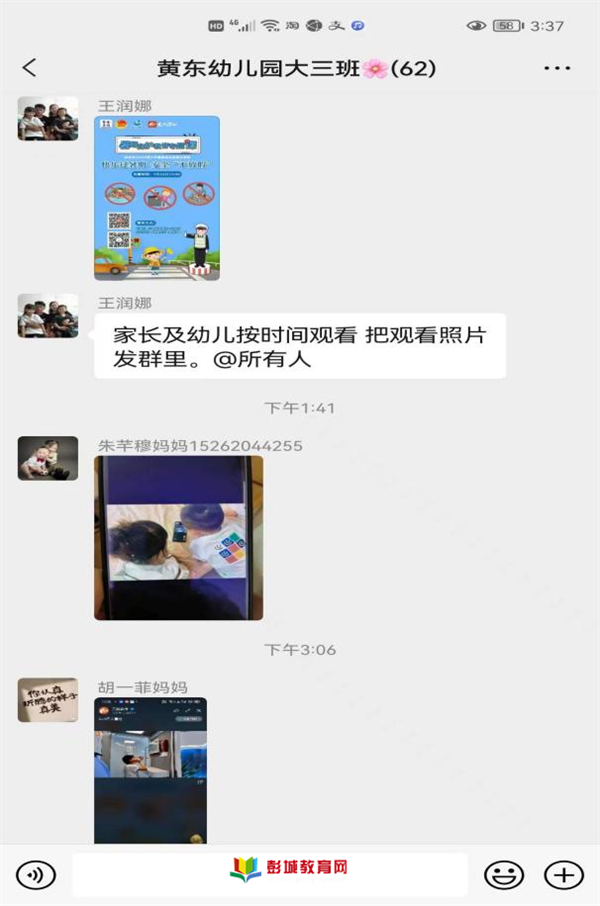This screenshot has height=906, width=600.
Task: Open the photo sent by 朱芊穆妈妈
Action: point(178,538)
